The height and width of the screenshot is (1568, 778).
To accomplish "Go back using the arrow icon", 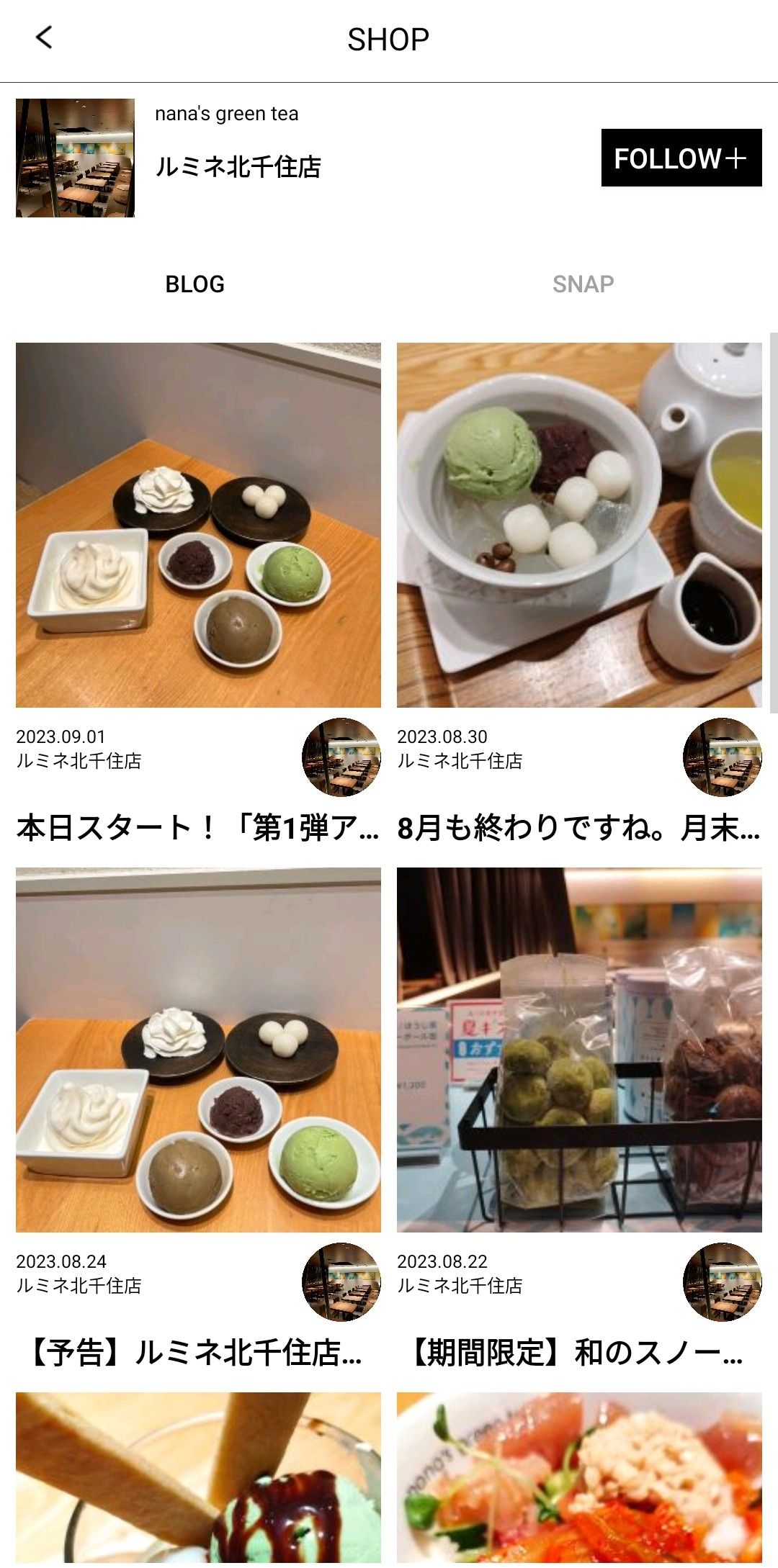I will coord(44,37).
